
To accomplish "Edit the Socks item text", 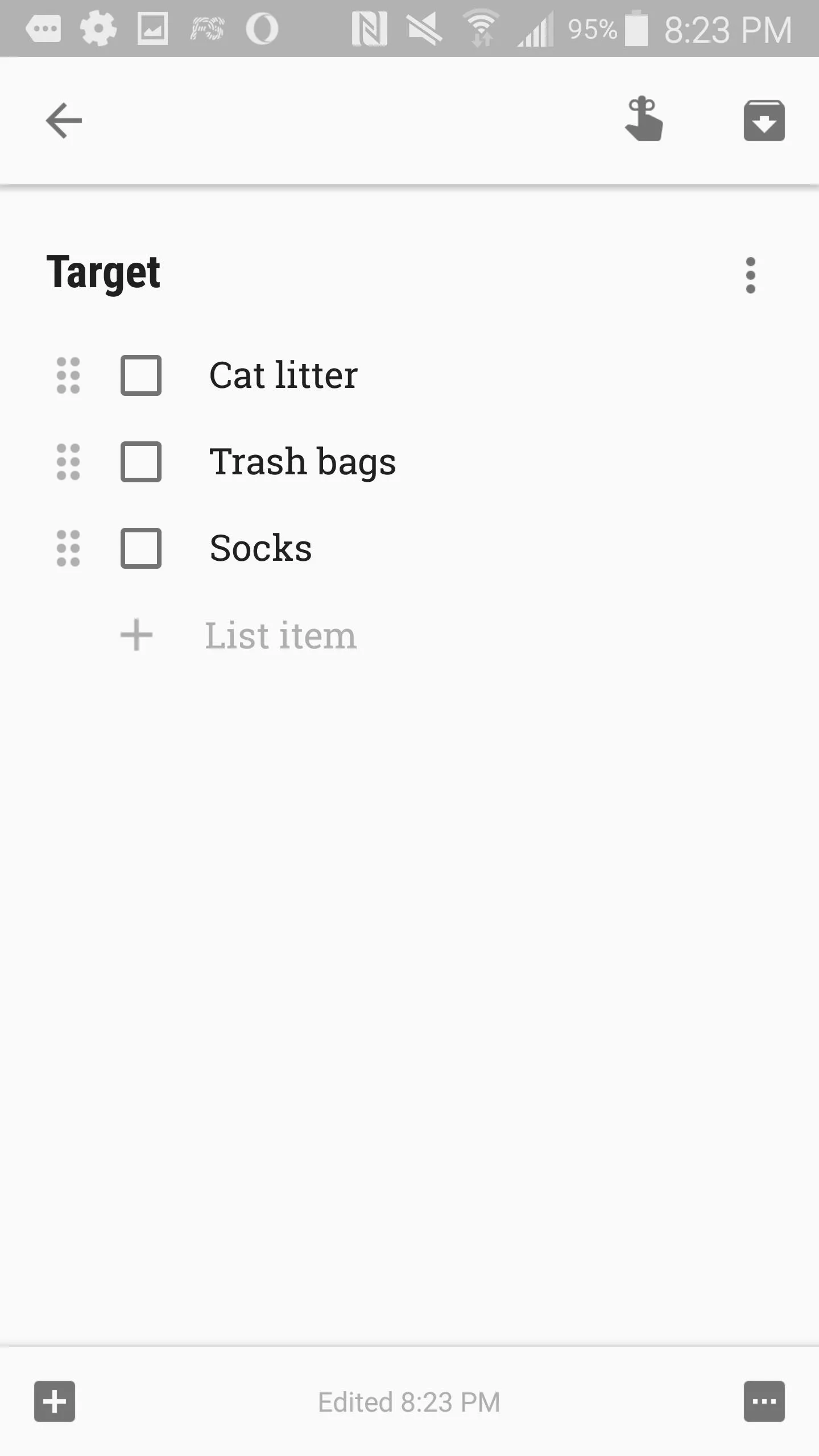I will (260, 548).
